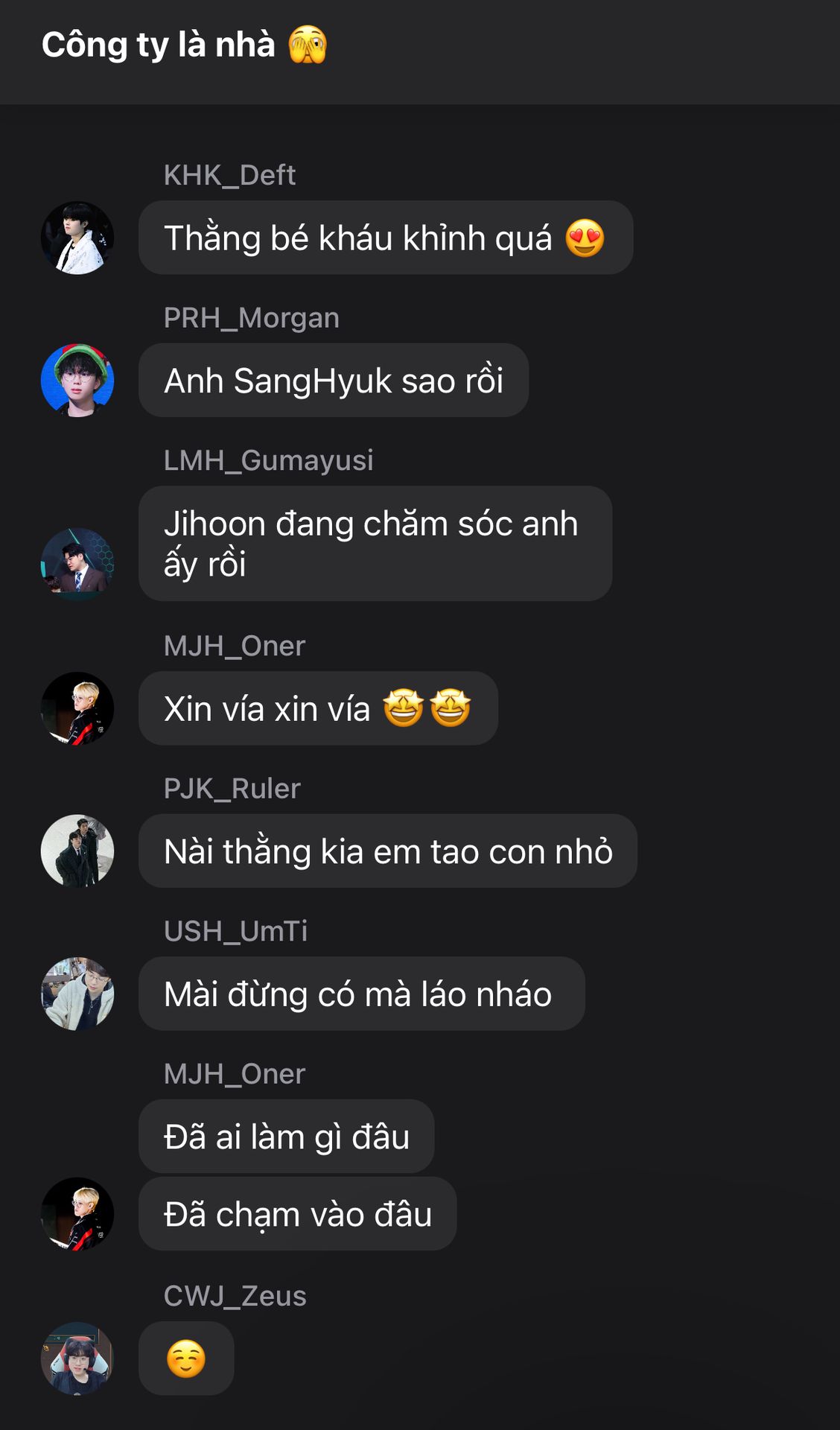This screenshot has height=1430, width=840.
Task: View PRH_Morgan's avatar profile
Action: click(77, 380)
